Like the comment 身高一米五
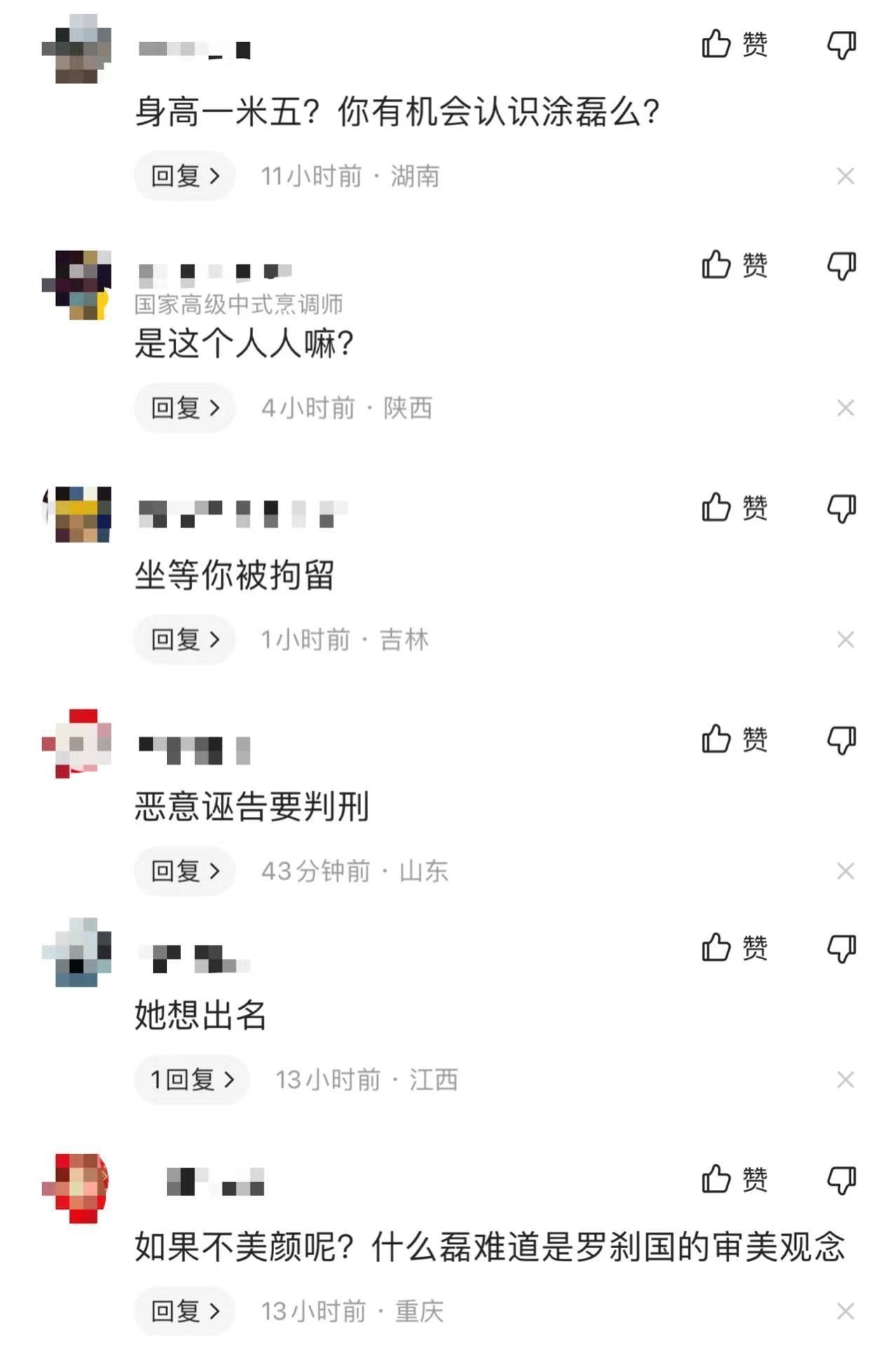This screenshot has width=896, height=1361. [x=733, y=45]
